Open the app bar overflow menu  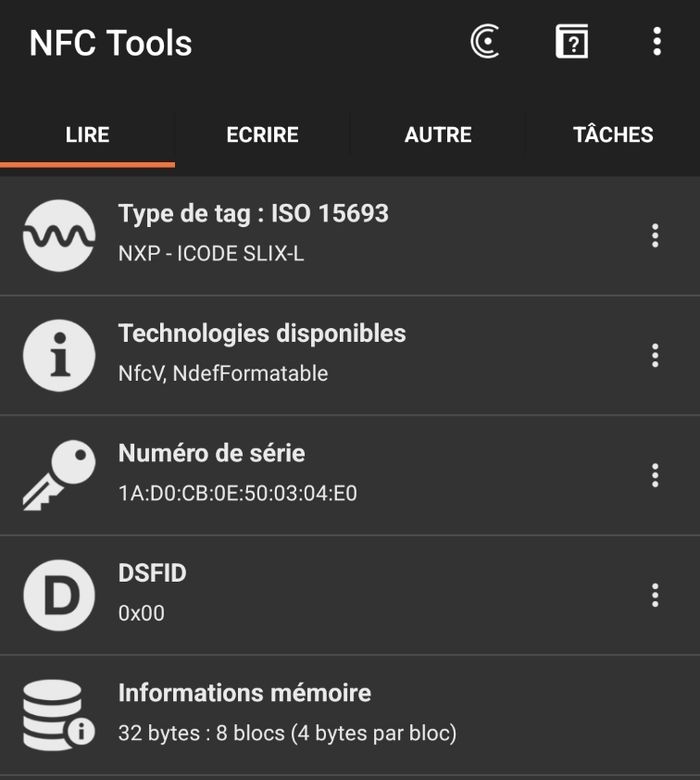pos(656,42)
